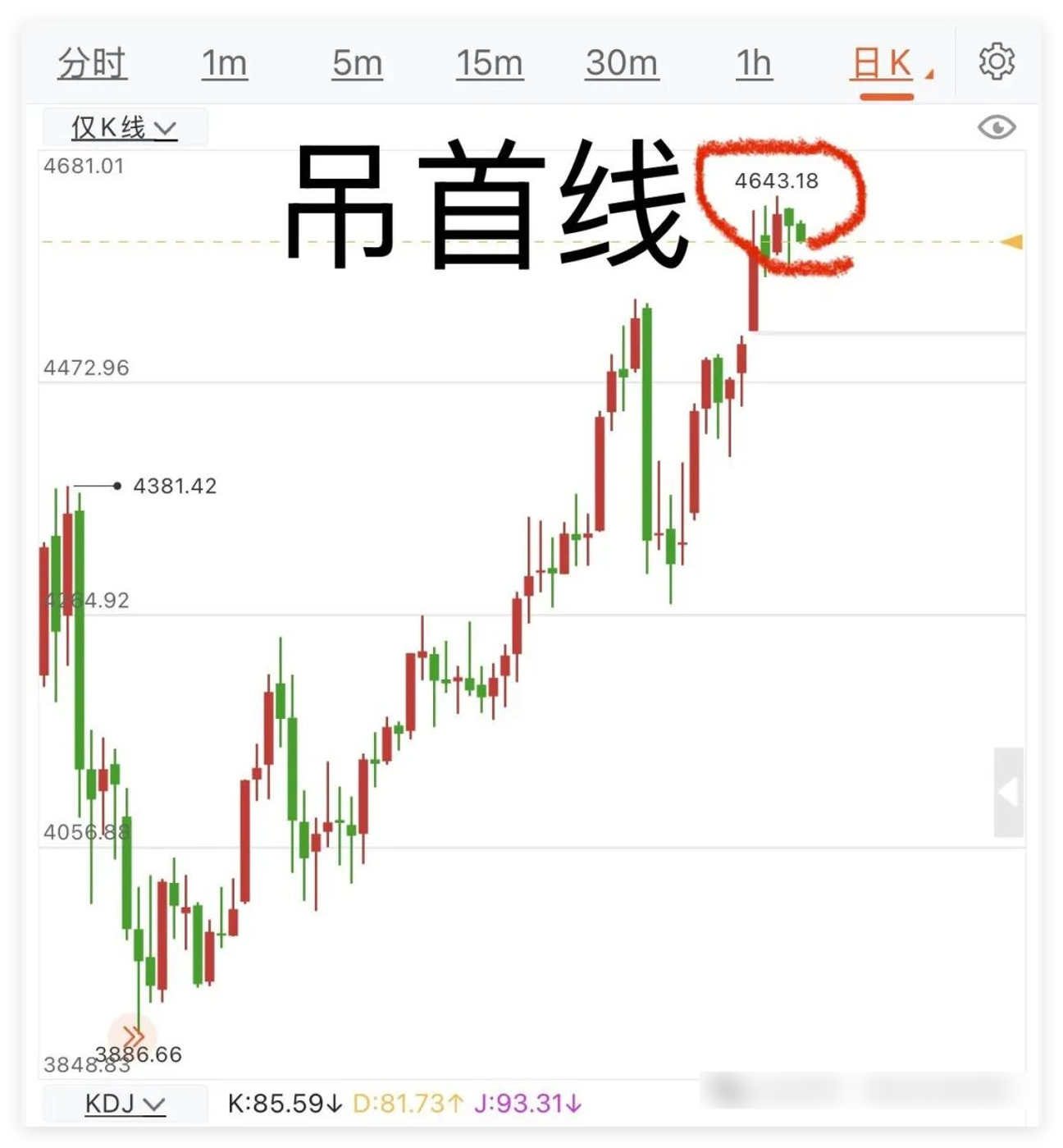The image size is (1063, 1148).
Task: Choose the 1h chart interval
Action: point(754,63)
